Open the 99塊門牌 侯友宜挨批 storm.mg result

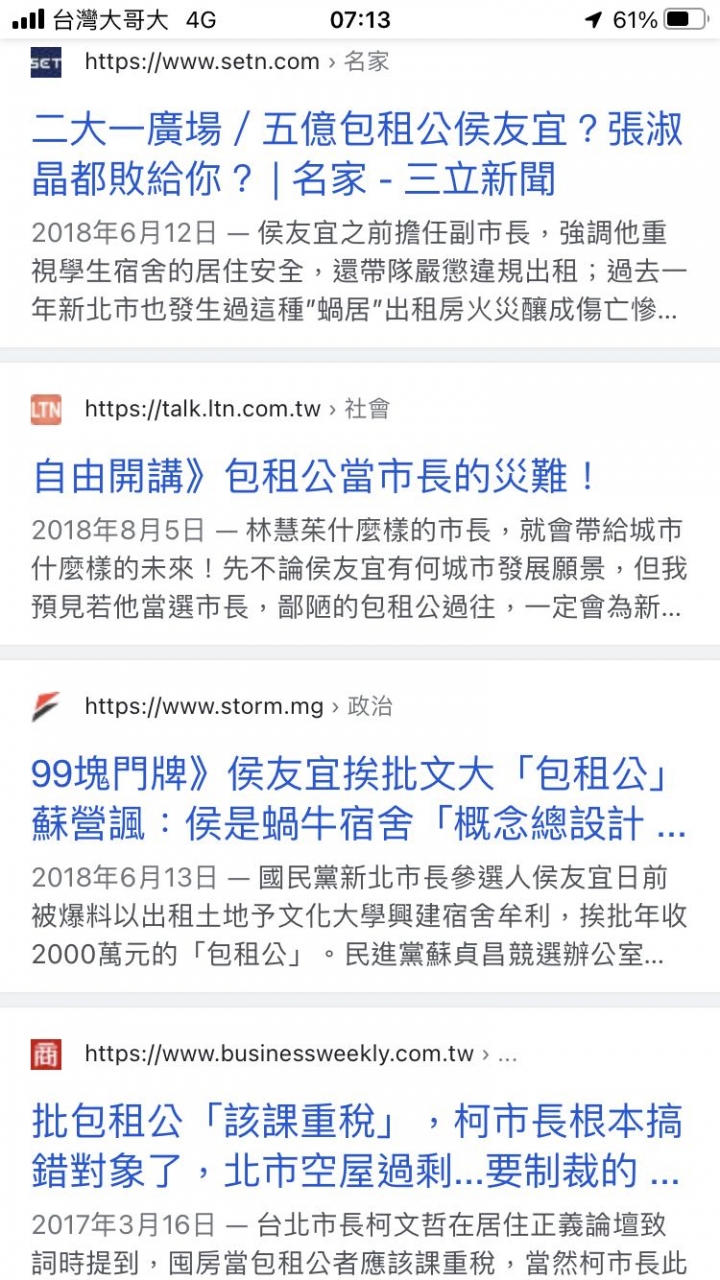(x=358, y=800)
